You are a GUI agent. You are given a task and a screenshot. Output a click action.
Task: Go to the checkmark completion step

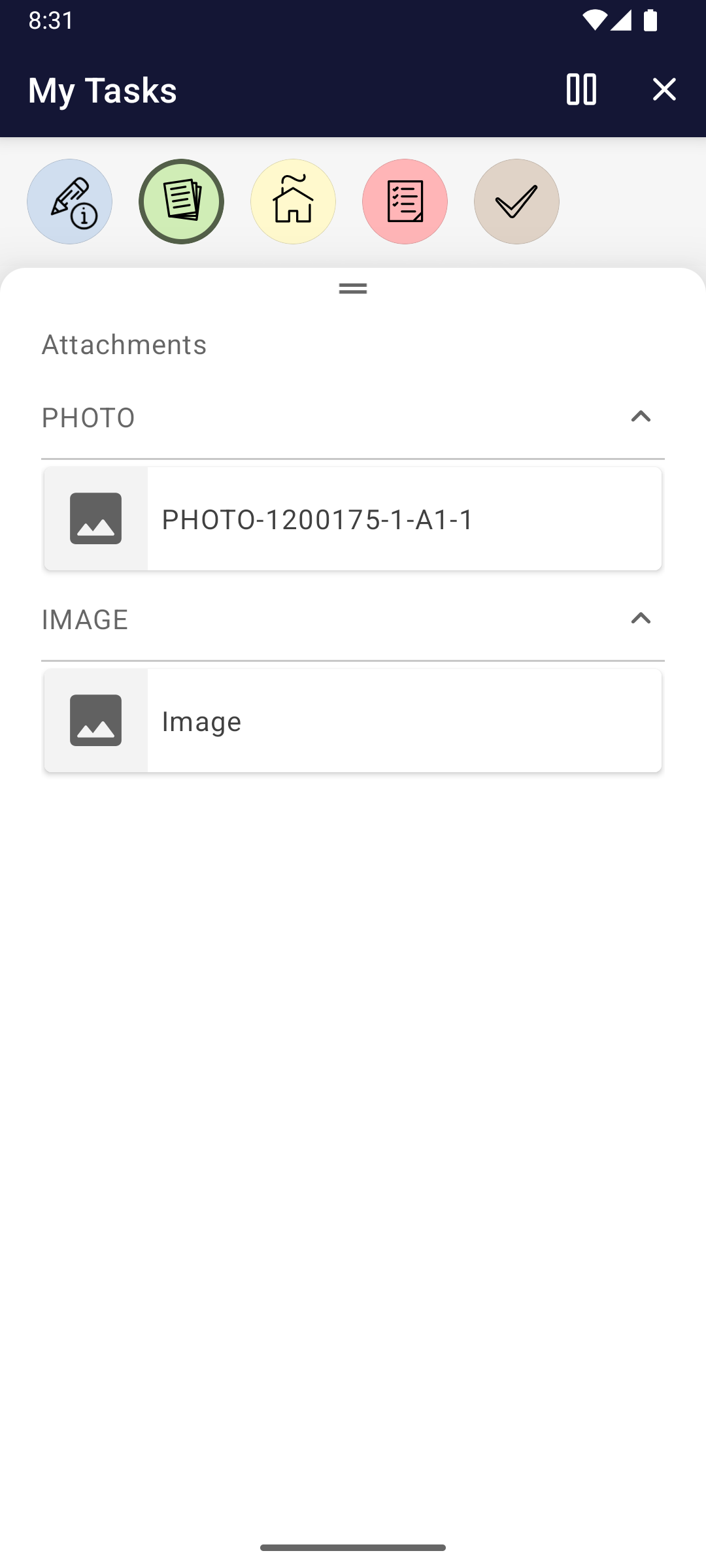click(517, 202)
